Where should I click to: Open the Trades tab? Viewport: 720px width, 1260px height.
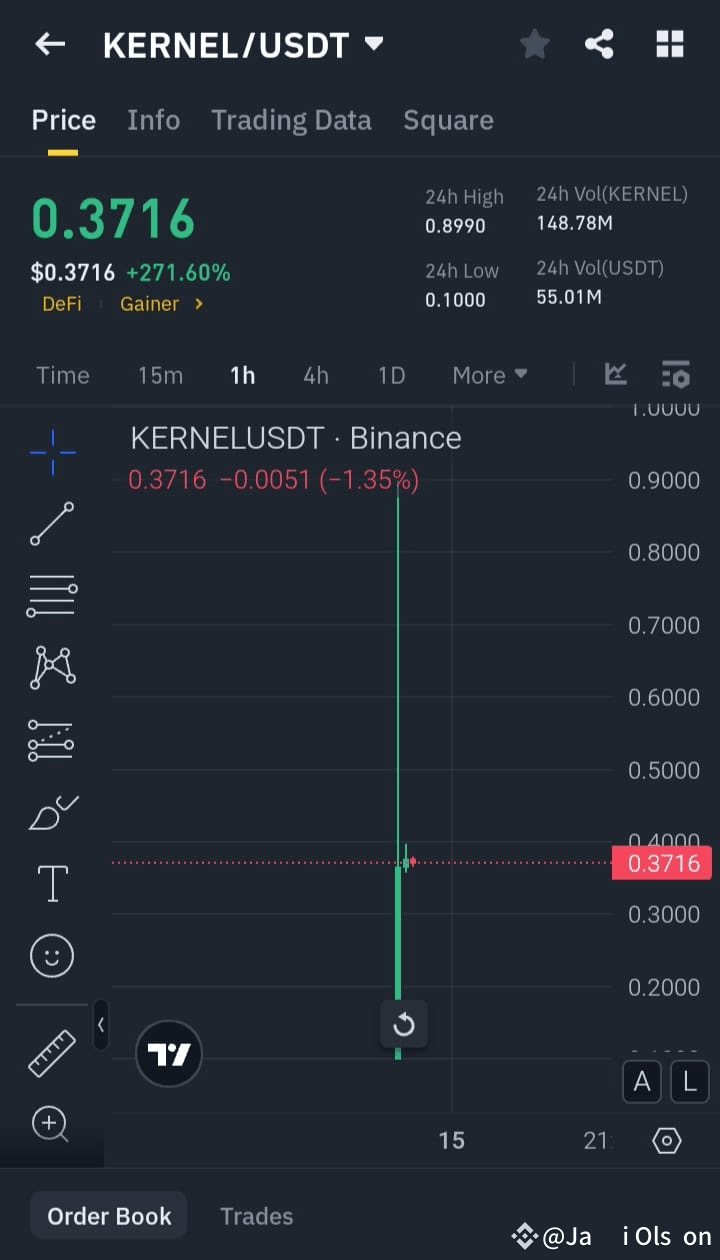(x=256, y=1215)
